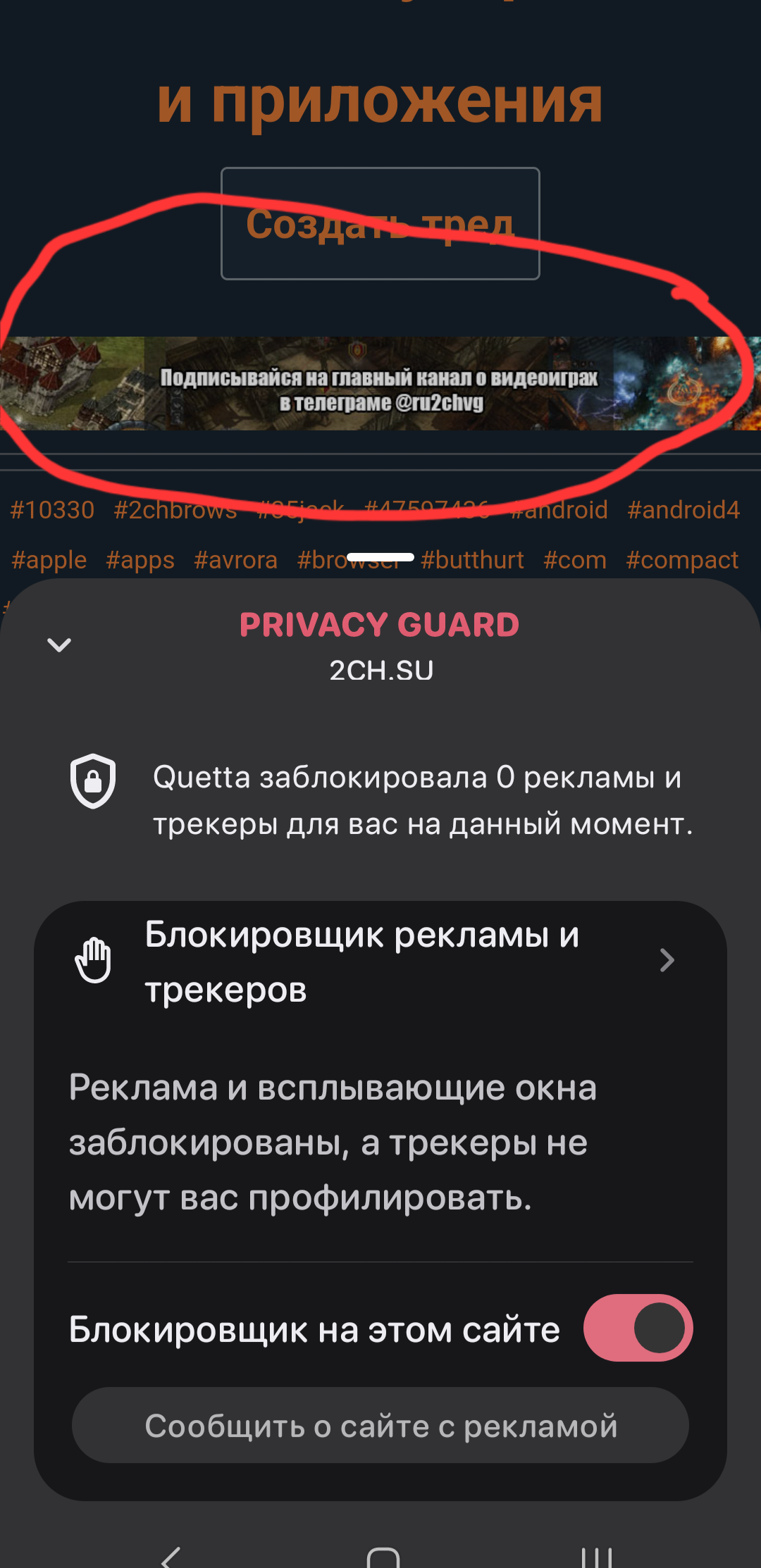Select the #compact tag

coord(682,560)
